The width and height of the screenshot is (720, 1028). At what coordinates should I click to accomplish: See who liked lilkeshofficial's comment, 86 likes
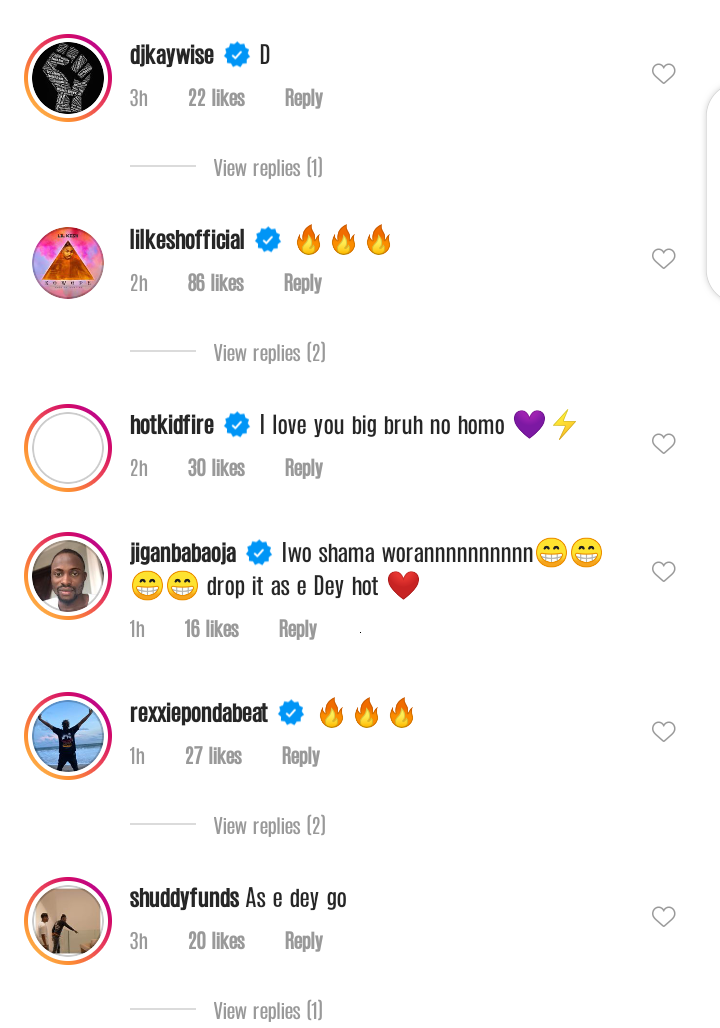(x=215, y=283)
